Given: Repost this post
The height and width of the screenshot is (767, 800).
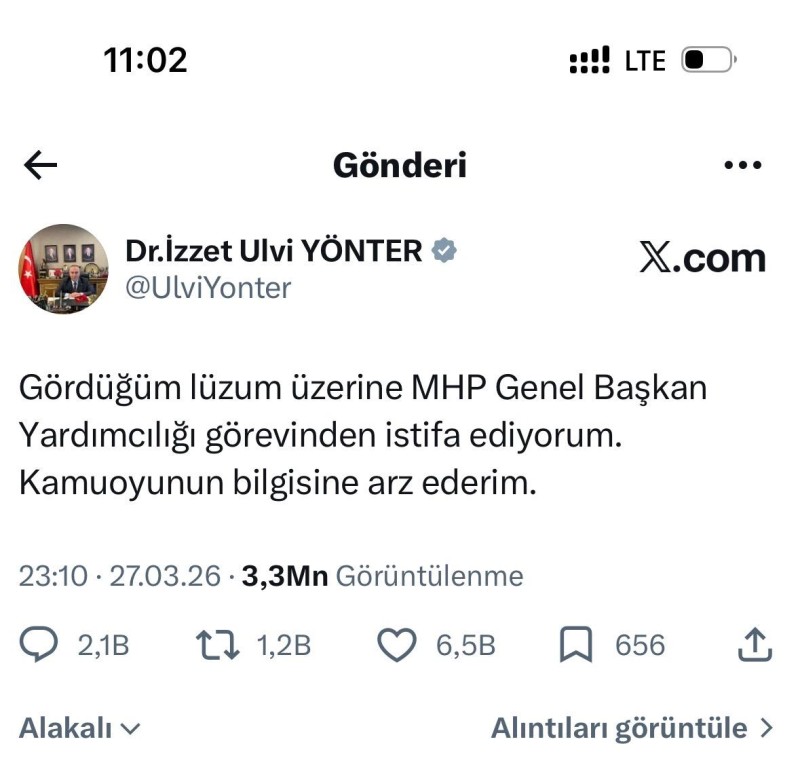Looking at the screenshot, I should click(217, 645).
